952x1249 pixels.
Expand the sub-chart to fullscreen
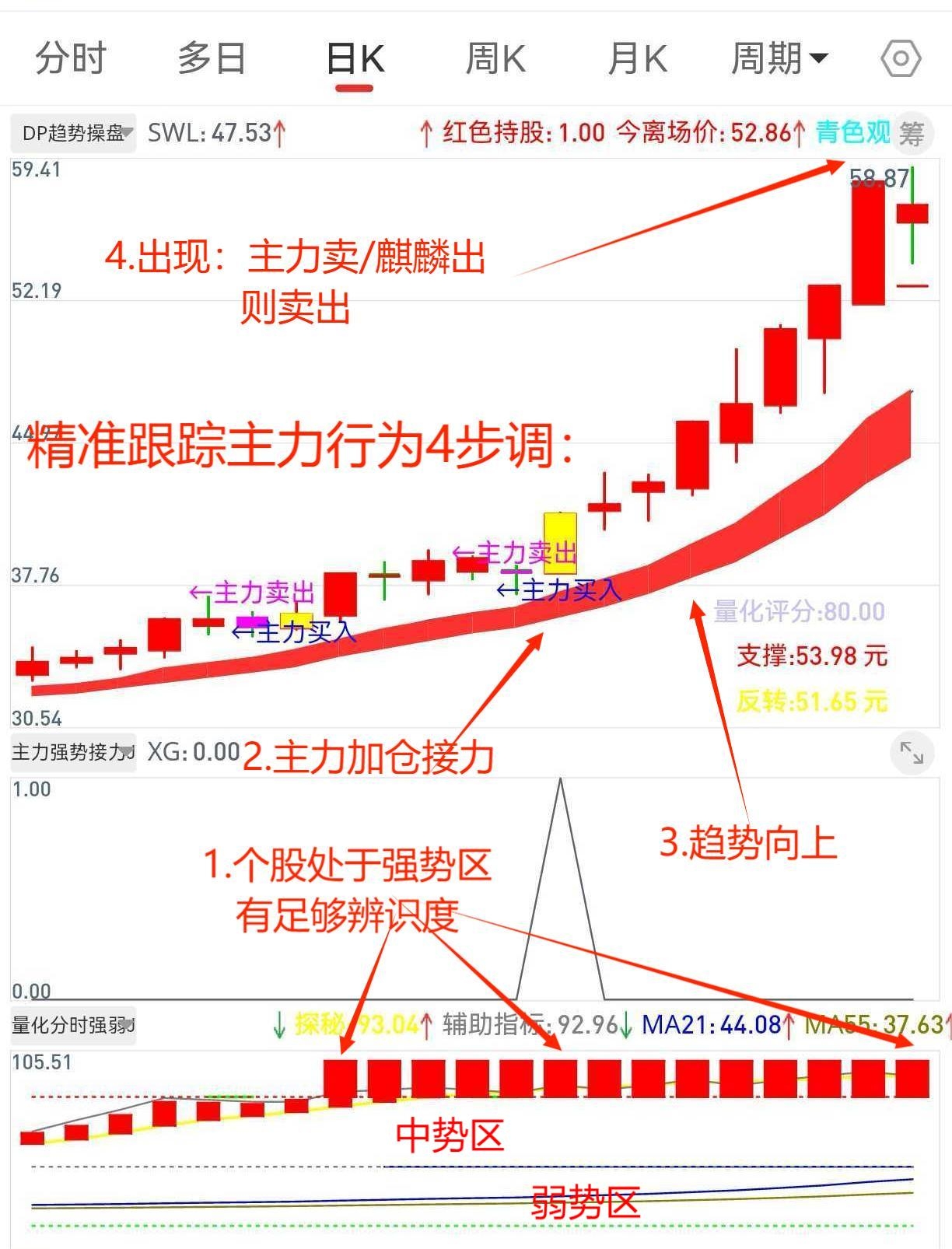[x=911, y=752]
